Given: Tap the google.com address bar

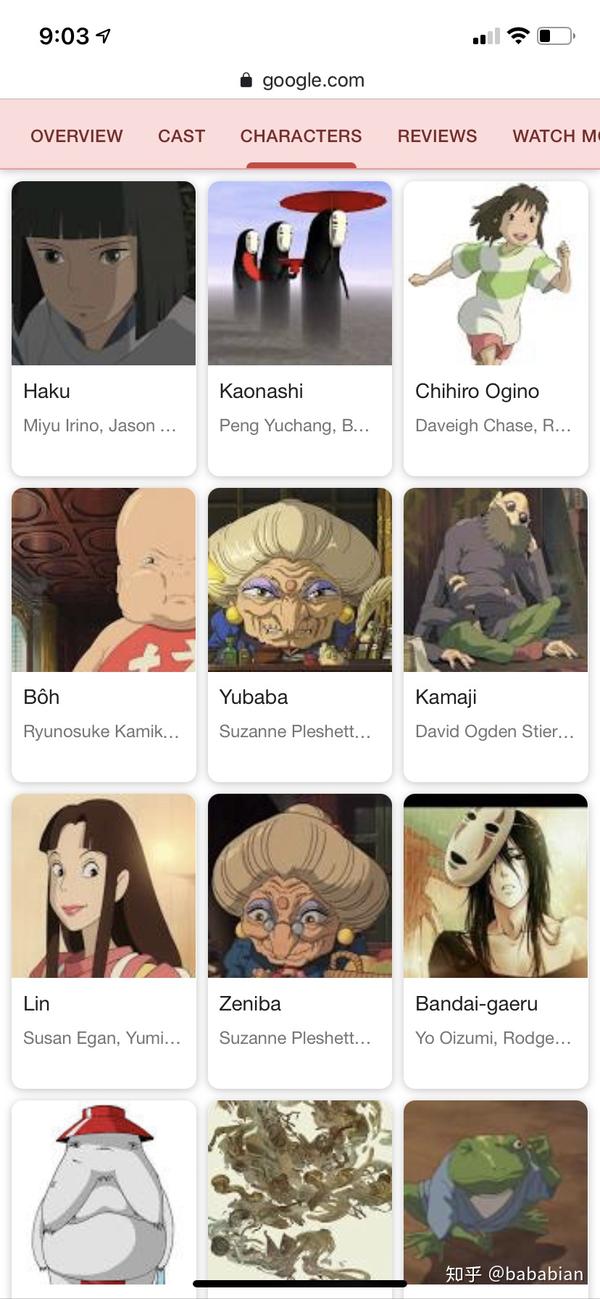Looking at the screenshot, I should (x=302, y=80).
